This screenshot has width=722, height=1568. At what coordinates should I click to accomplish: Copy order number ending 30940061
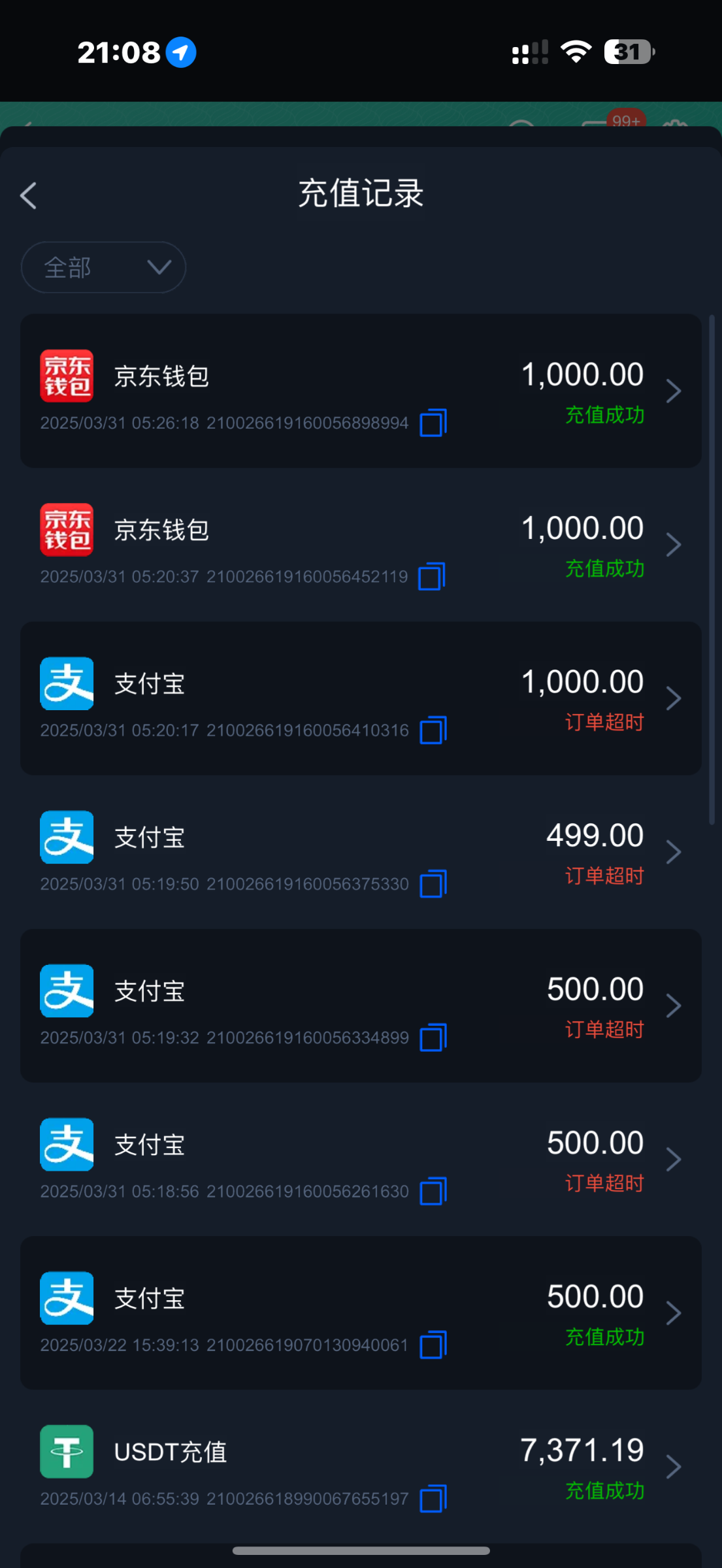pos(433,1345)
